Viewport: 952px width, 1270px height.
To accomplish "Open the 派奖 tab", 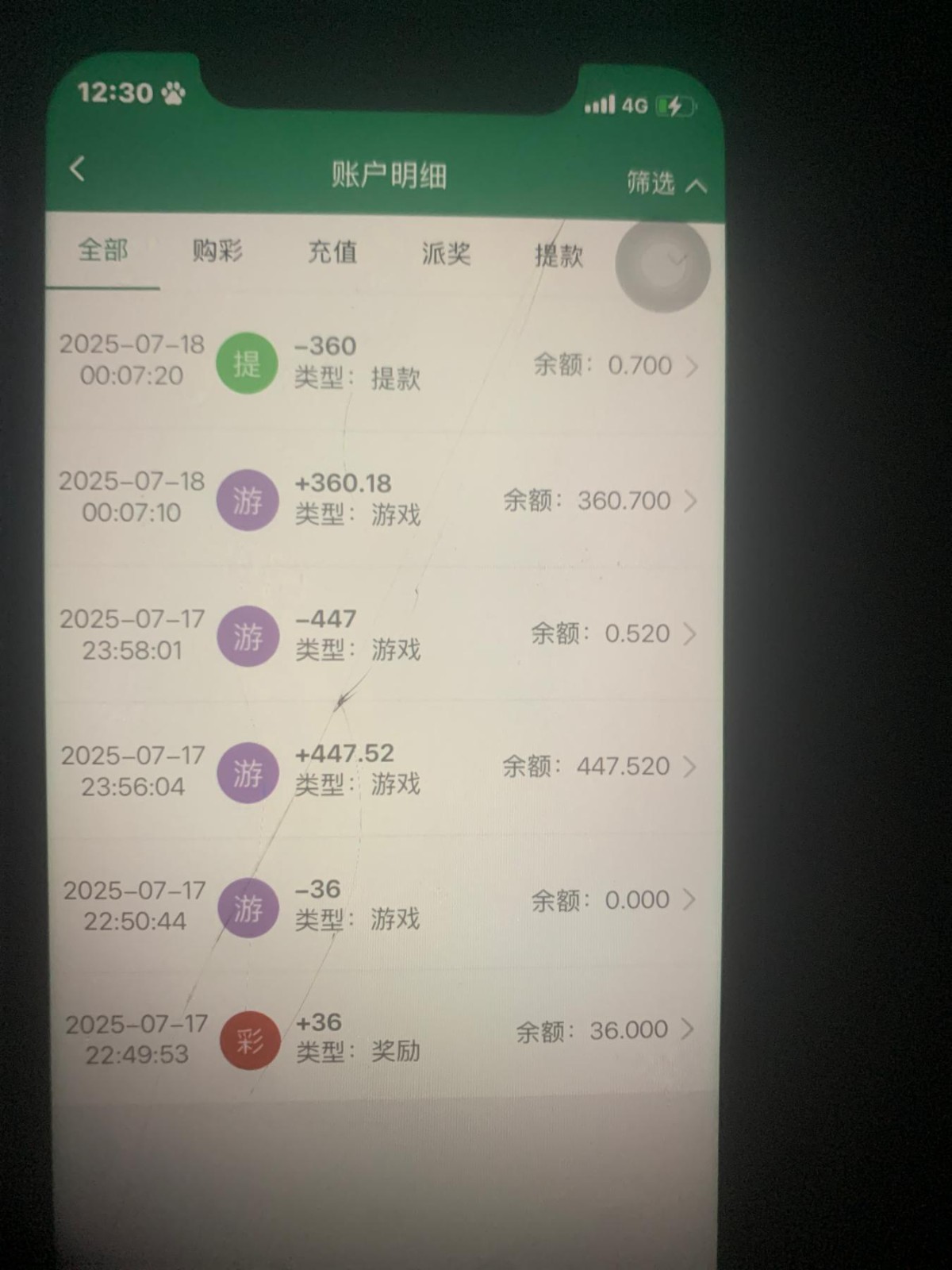I will pos(446,254).
